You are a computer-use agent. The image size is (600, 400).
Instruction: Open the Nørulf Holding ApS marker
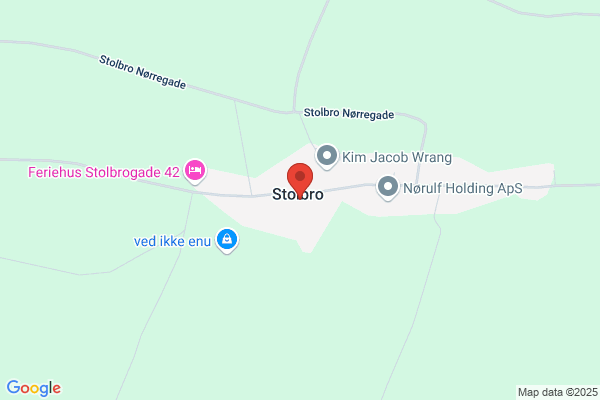click(388, 188)
